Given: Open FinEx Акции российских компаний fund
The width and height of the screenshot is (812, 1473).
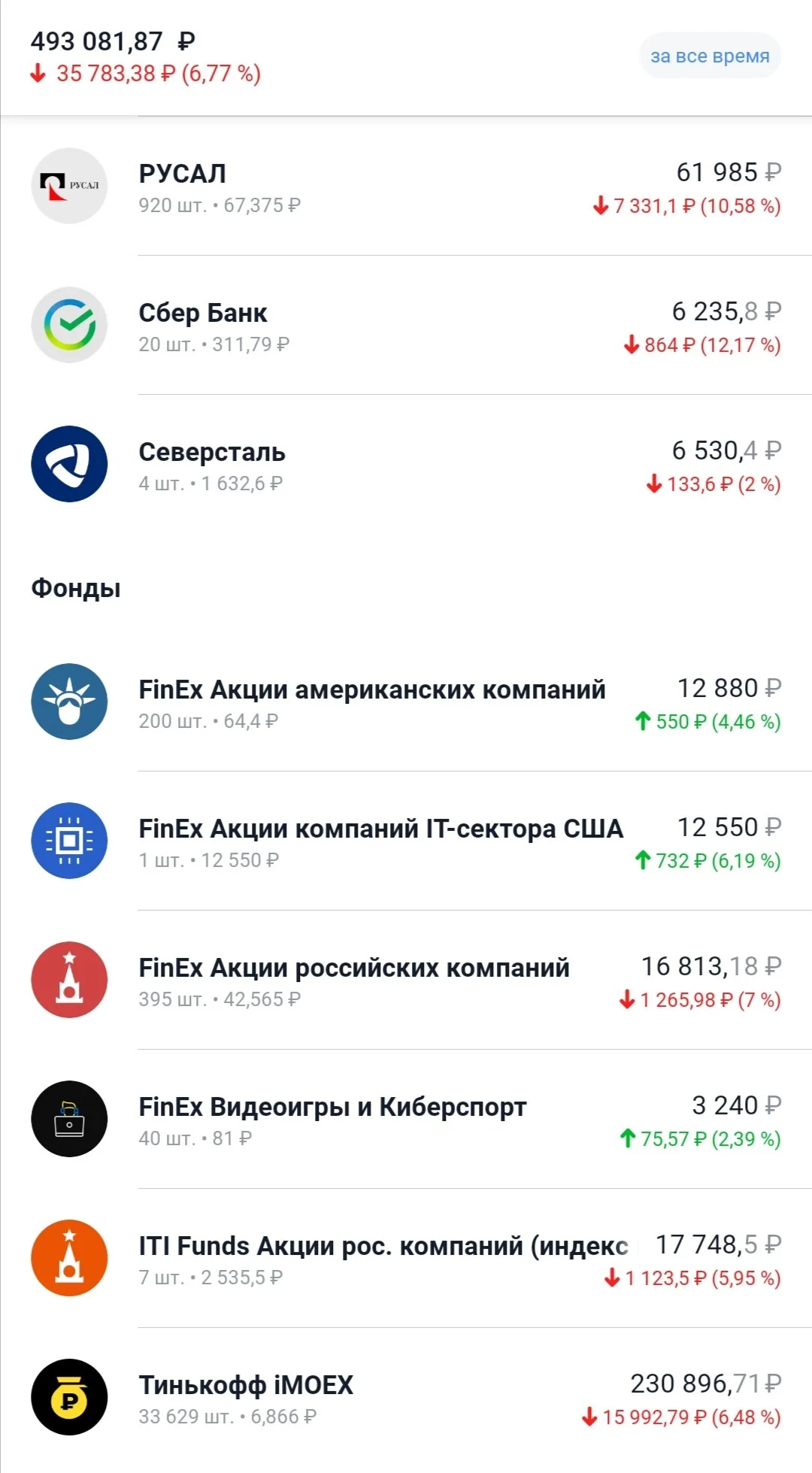Looking at the screenshot, I should tap(406, 980).
